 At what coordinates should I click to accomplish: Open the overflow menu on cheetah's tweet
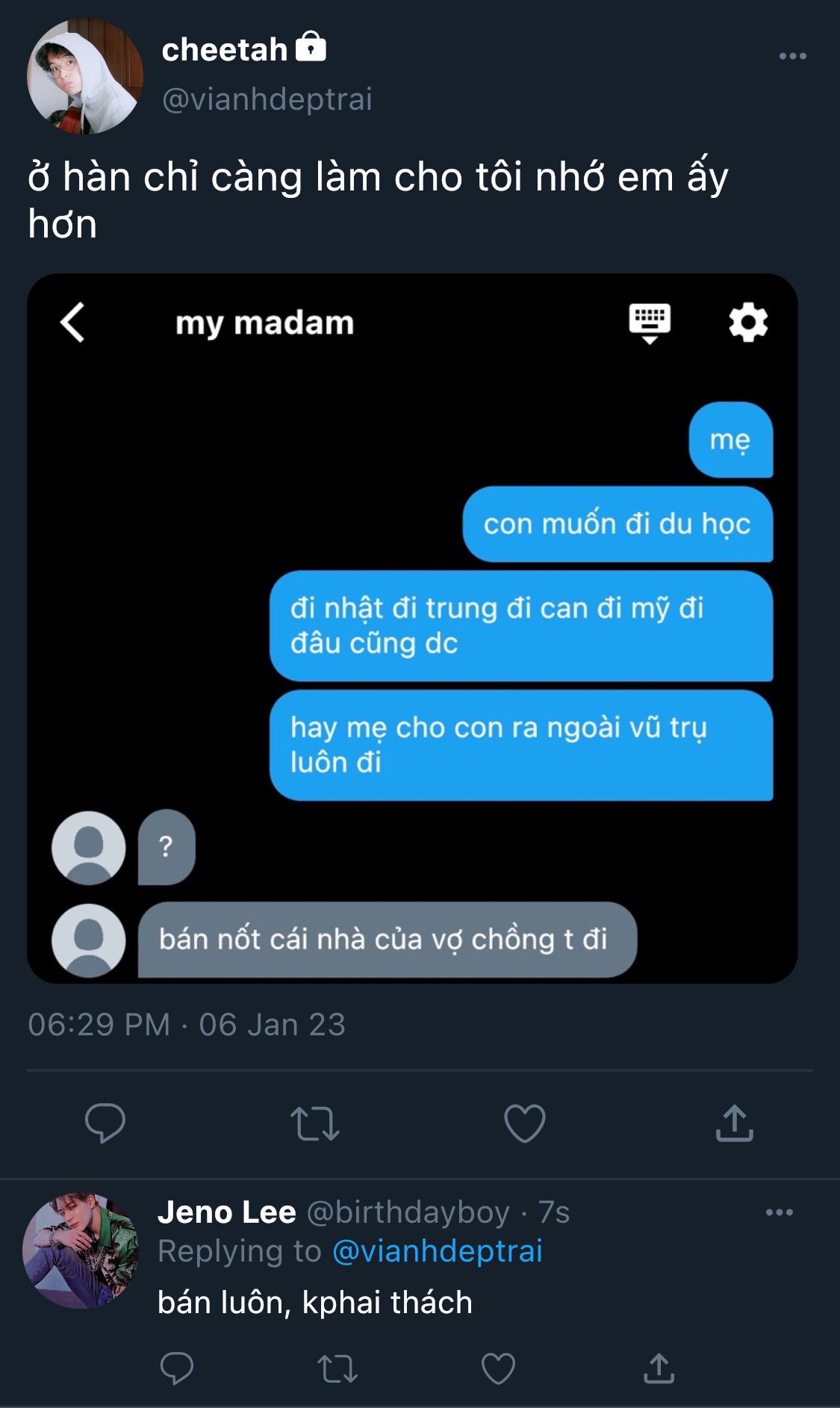792,56
